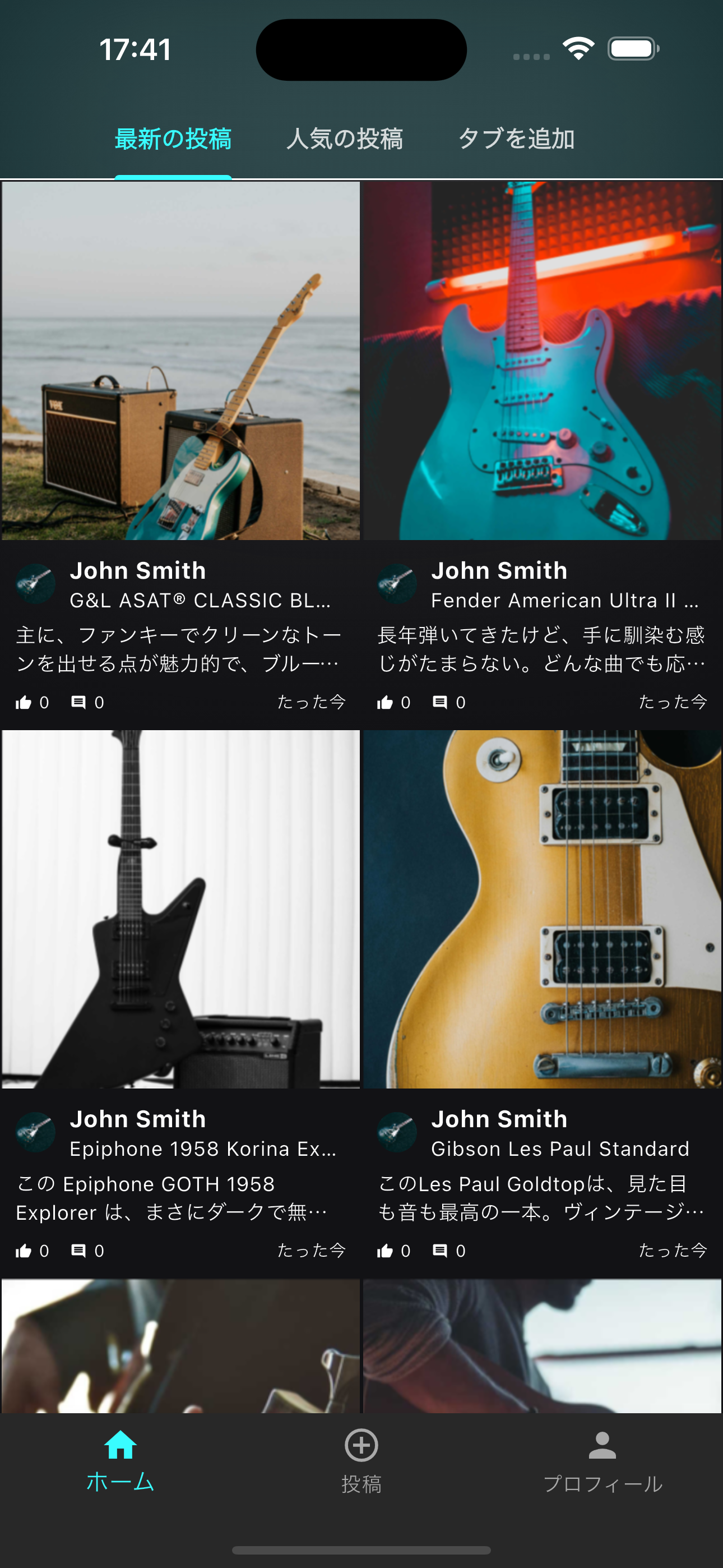Like the Fender American Ultra II post
This screenshot has height=1568, width=723.
coord(385,703)
